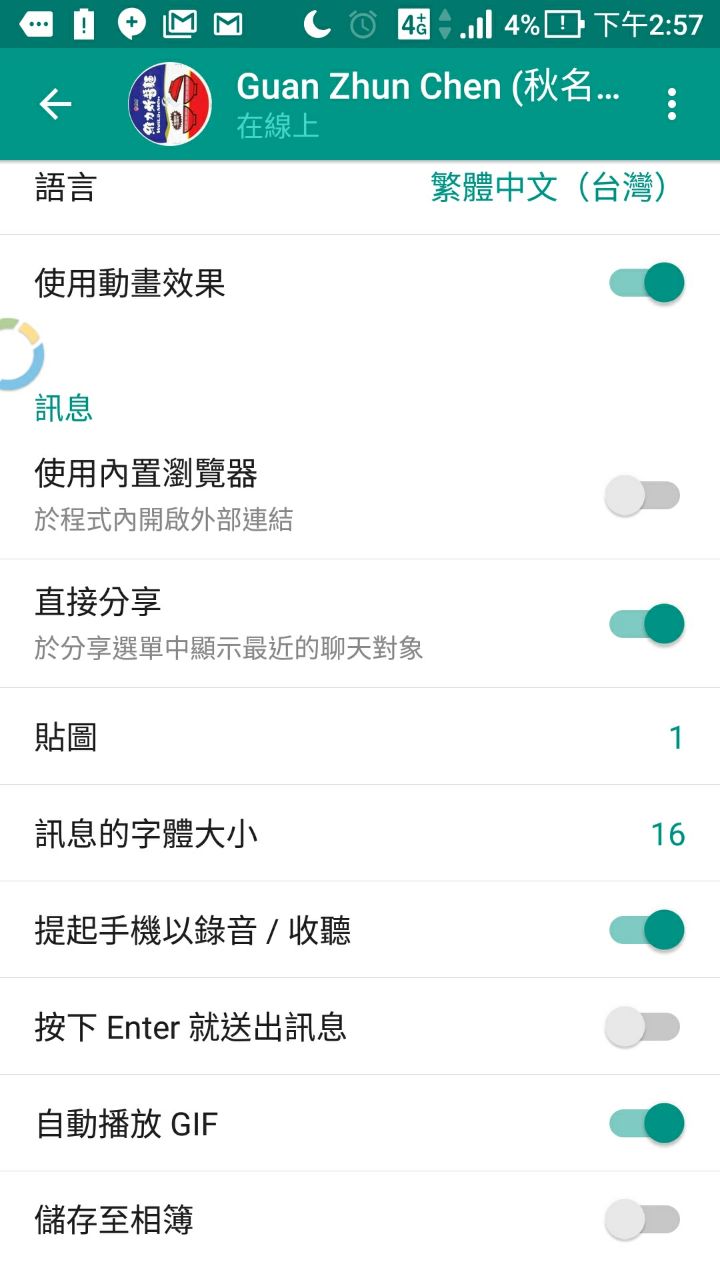720x1280 pixels.
Task: Disable 直接分享 switch
Action: point(646,624)
